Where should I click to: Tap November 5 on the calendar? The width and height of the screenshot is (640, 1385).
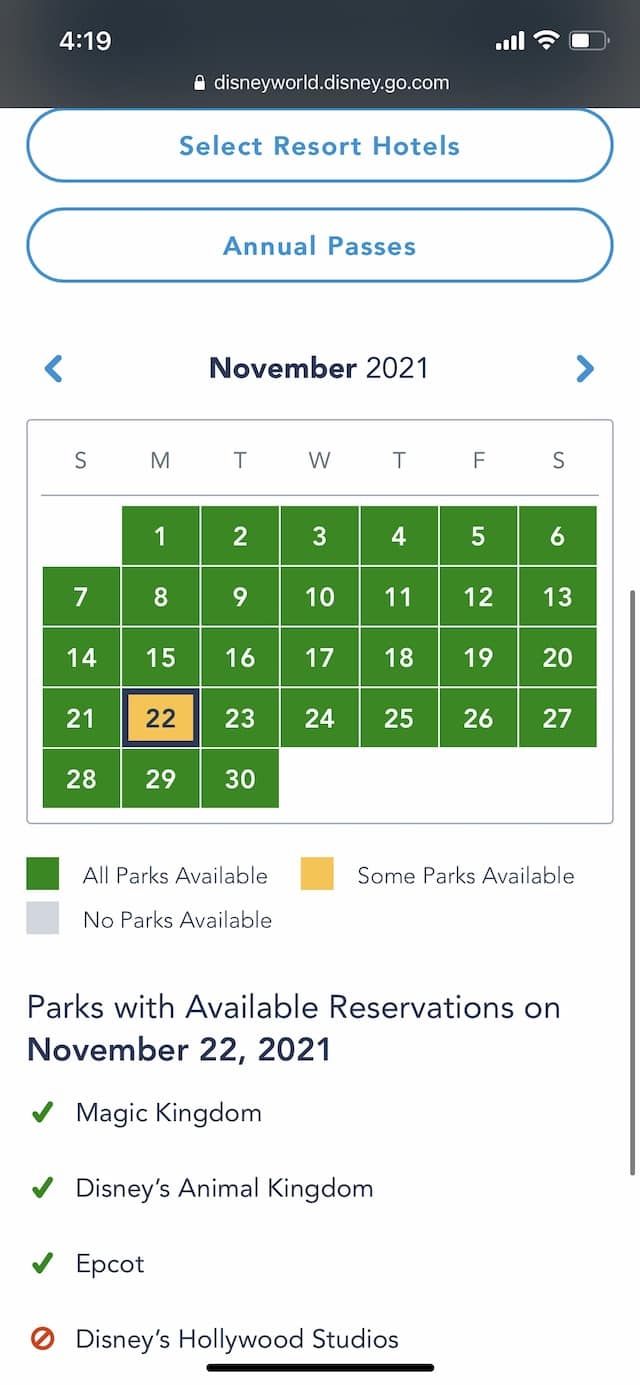pyautogui.click(x=478, y=536)
